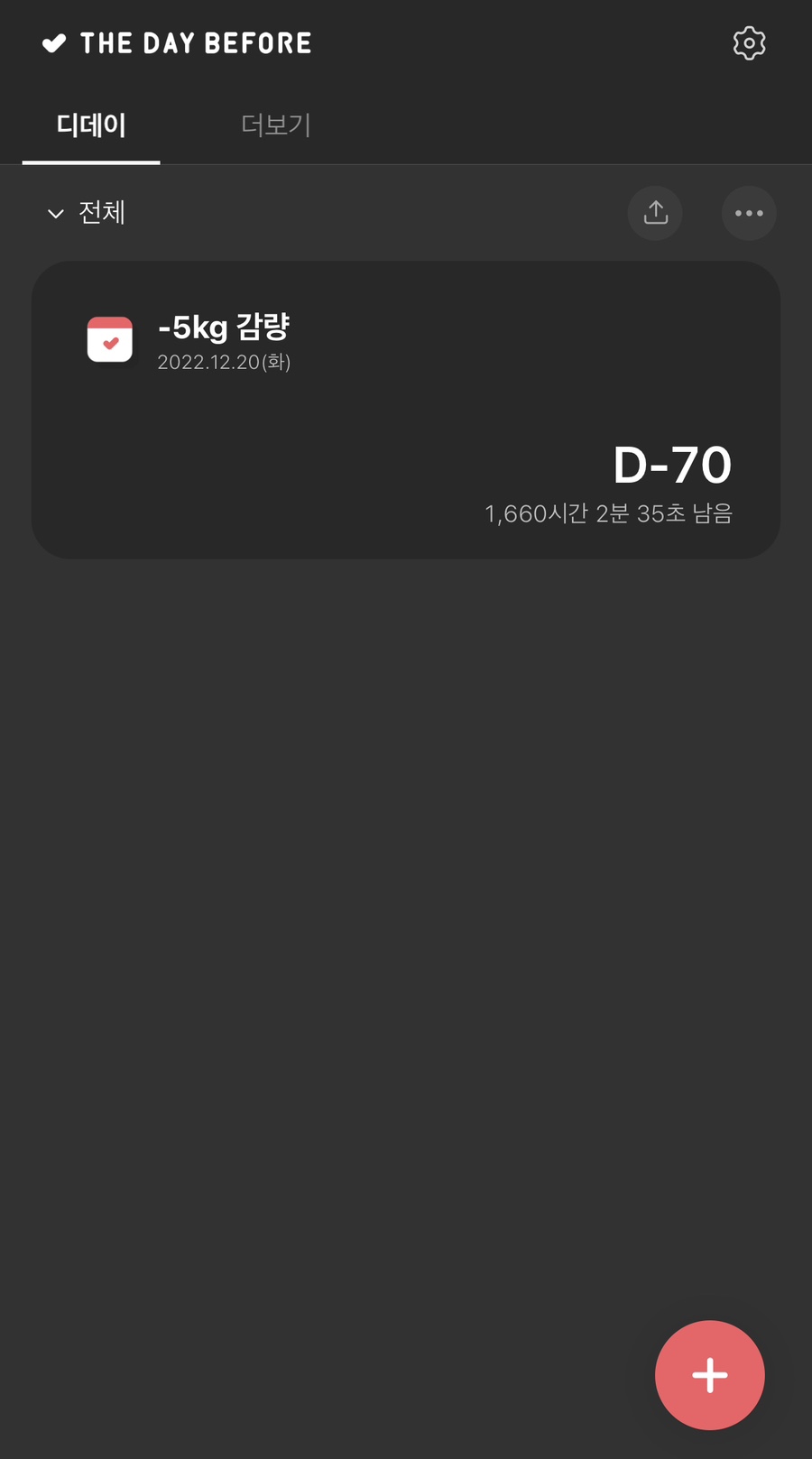Expand the 전체 group dropdown
The image size is (812, 1459).
(87, 213)
